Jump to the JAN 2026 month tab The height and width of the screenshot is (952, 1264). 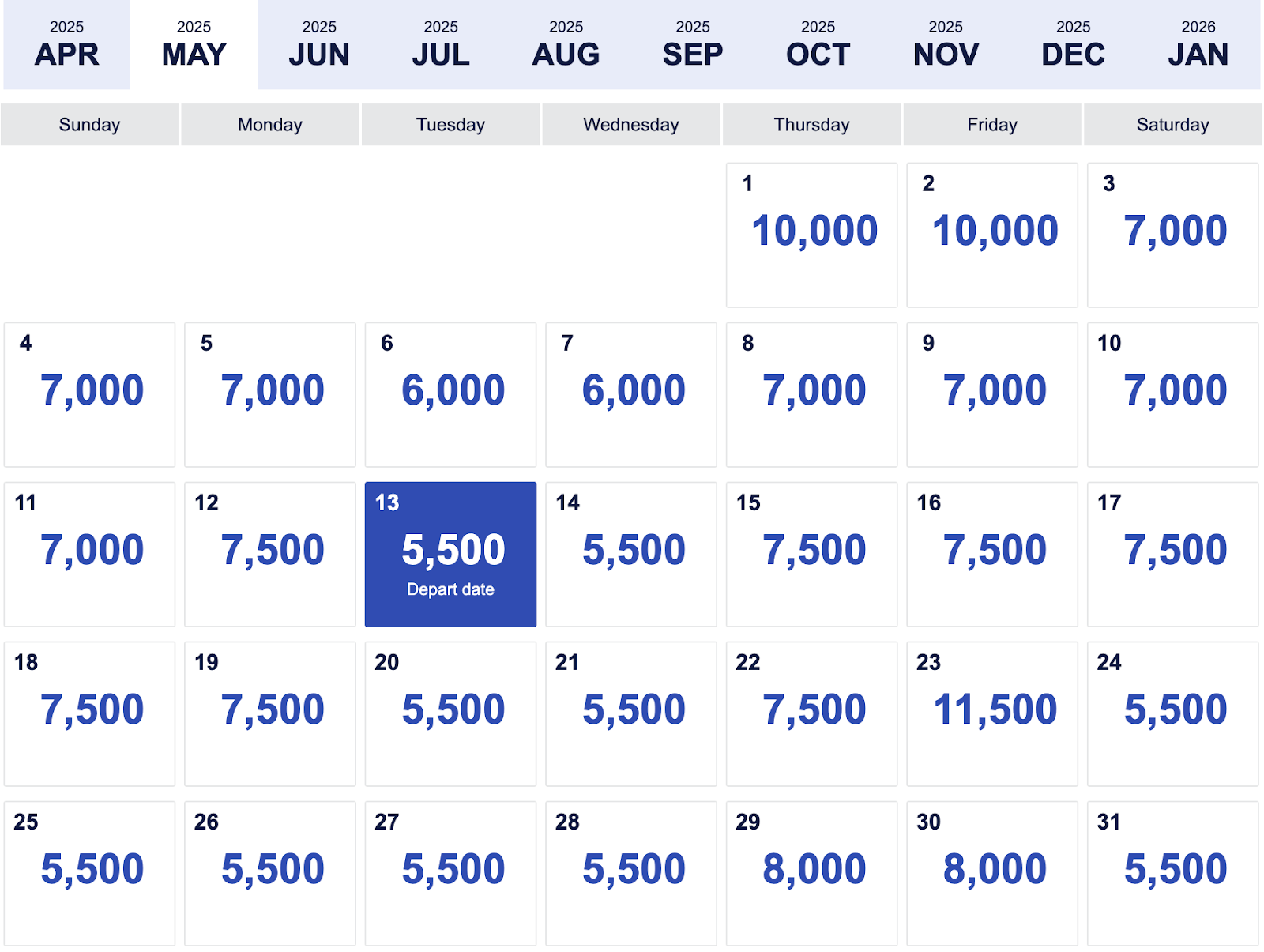point(1198,45)
